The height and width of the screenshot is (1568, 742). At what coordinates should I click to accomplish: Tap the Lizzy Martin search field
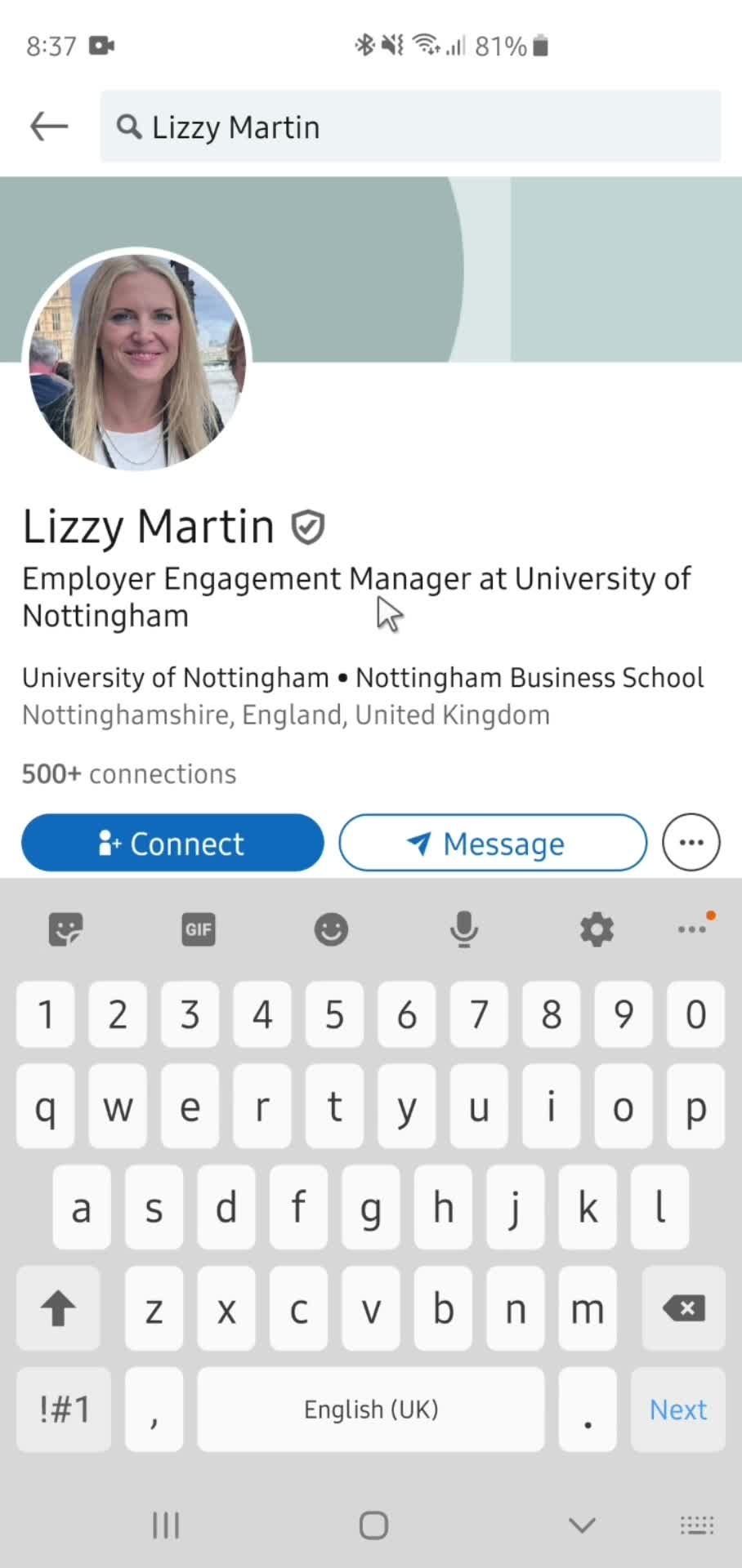(409, 127)
